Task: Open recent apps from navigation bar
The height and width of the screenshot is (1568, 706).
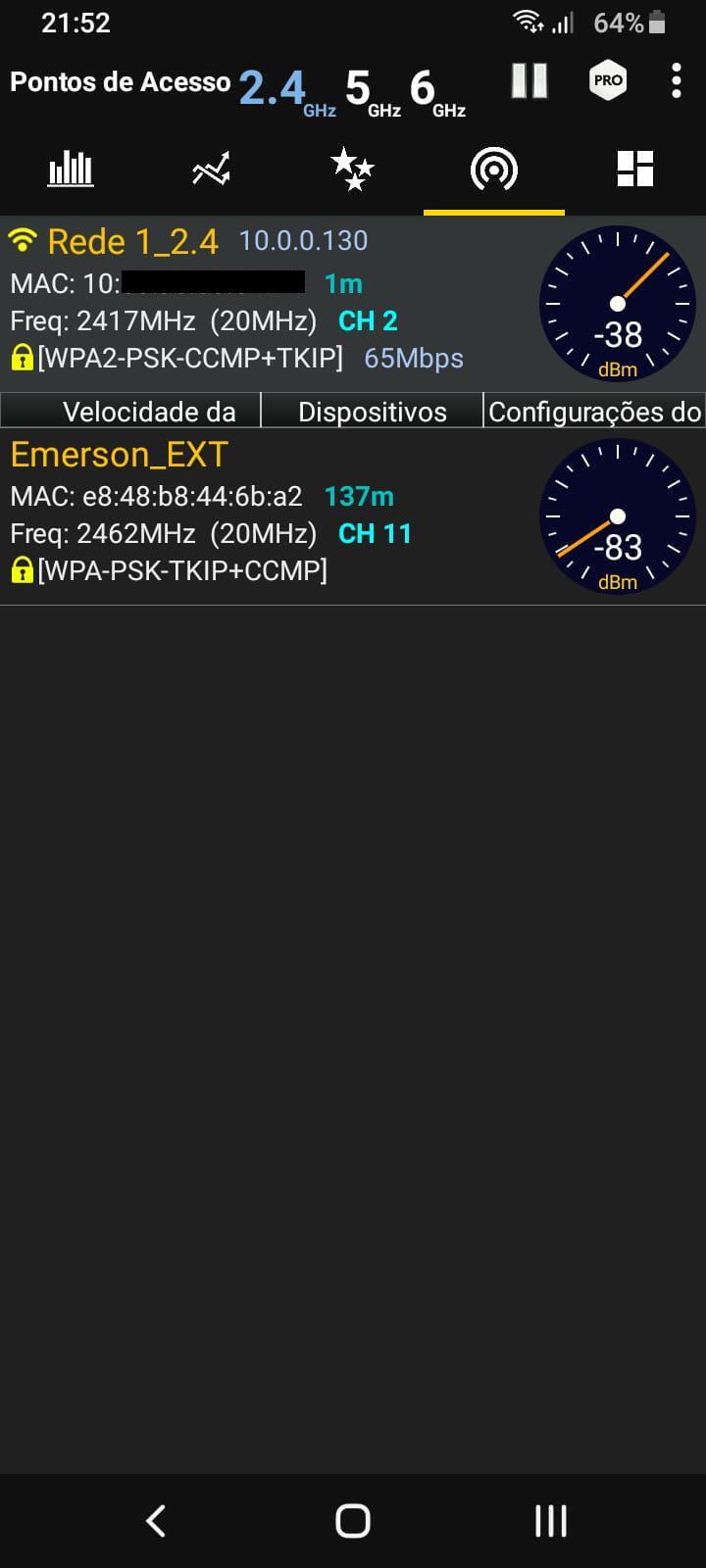Action: pos(550,1521)
